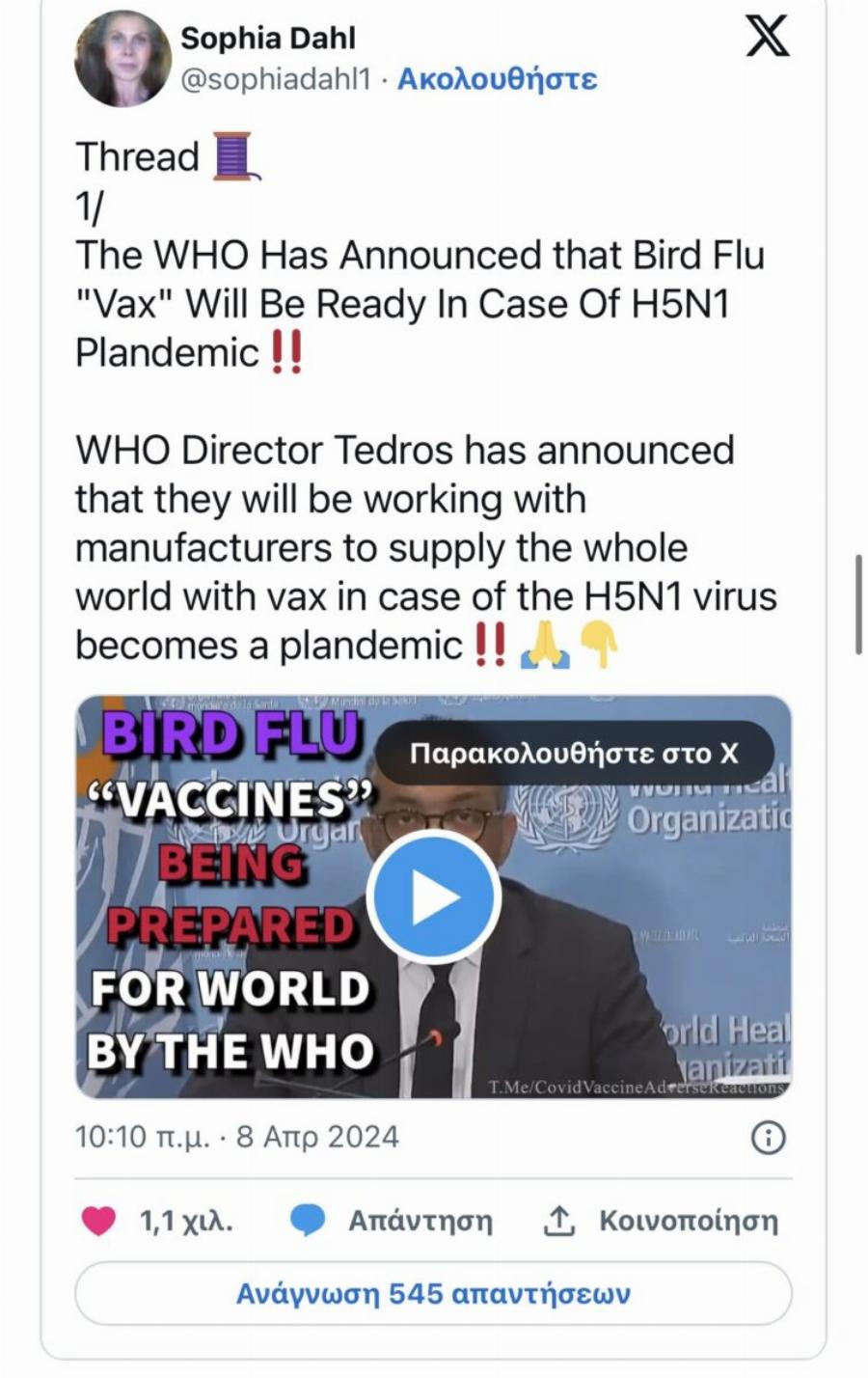Open the 10:10 π.μ. 8 Απρ 2024 timestamp
This screenshot has height=1378, width=868.
coord(237,1137)
